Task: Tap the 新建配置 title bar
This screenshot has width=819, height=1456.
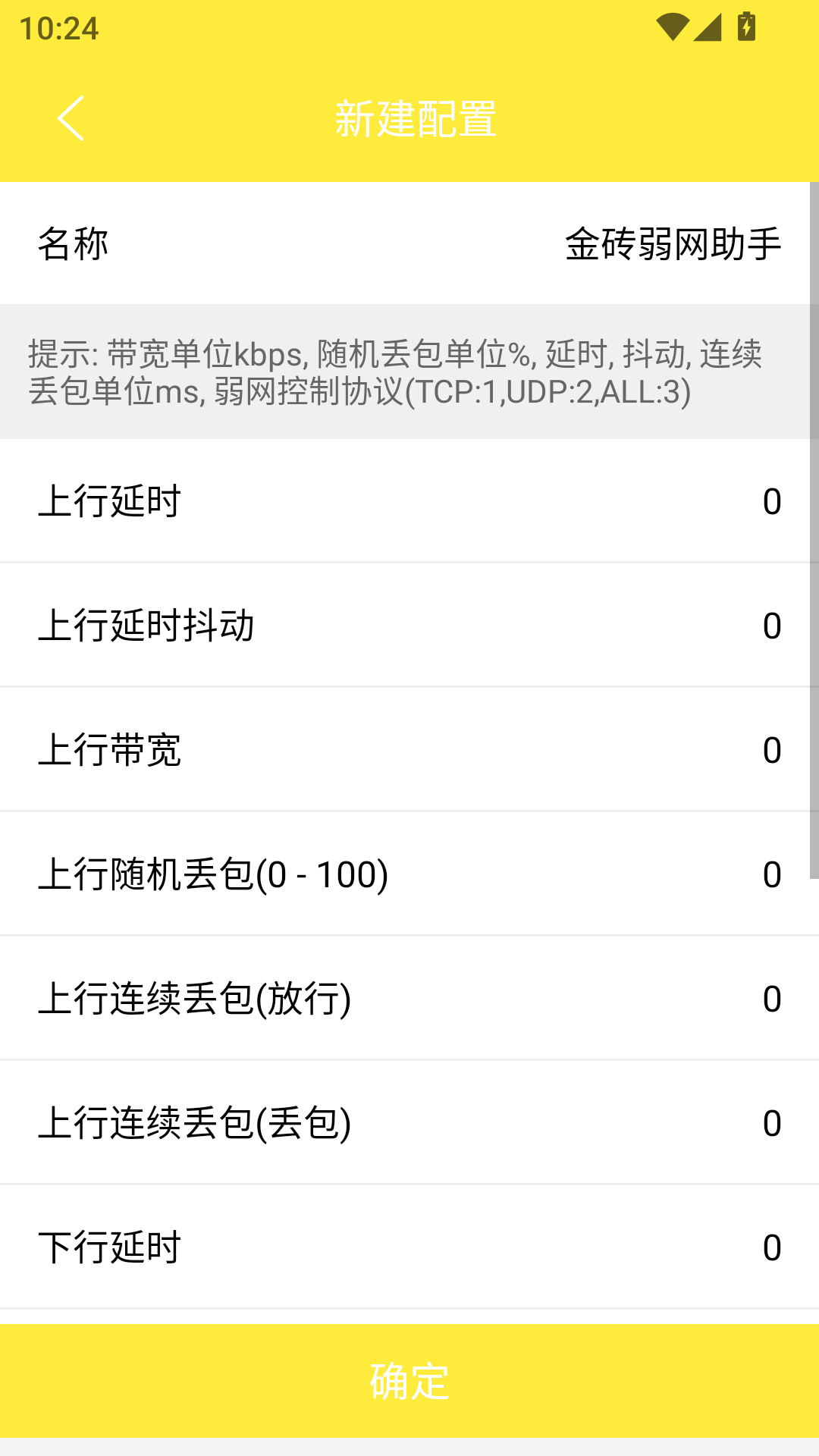Action: click(415, 118)
